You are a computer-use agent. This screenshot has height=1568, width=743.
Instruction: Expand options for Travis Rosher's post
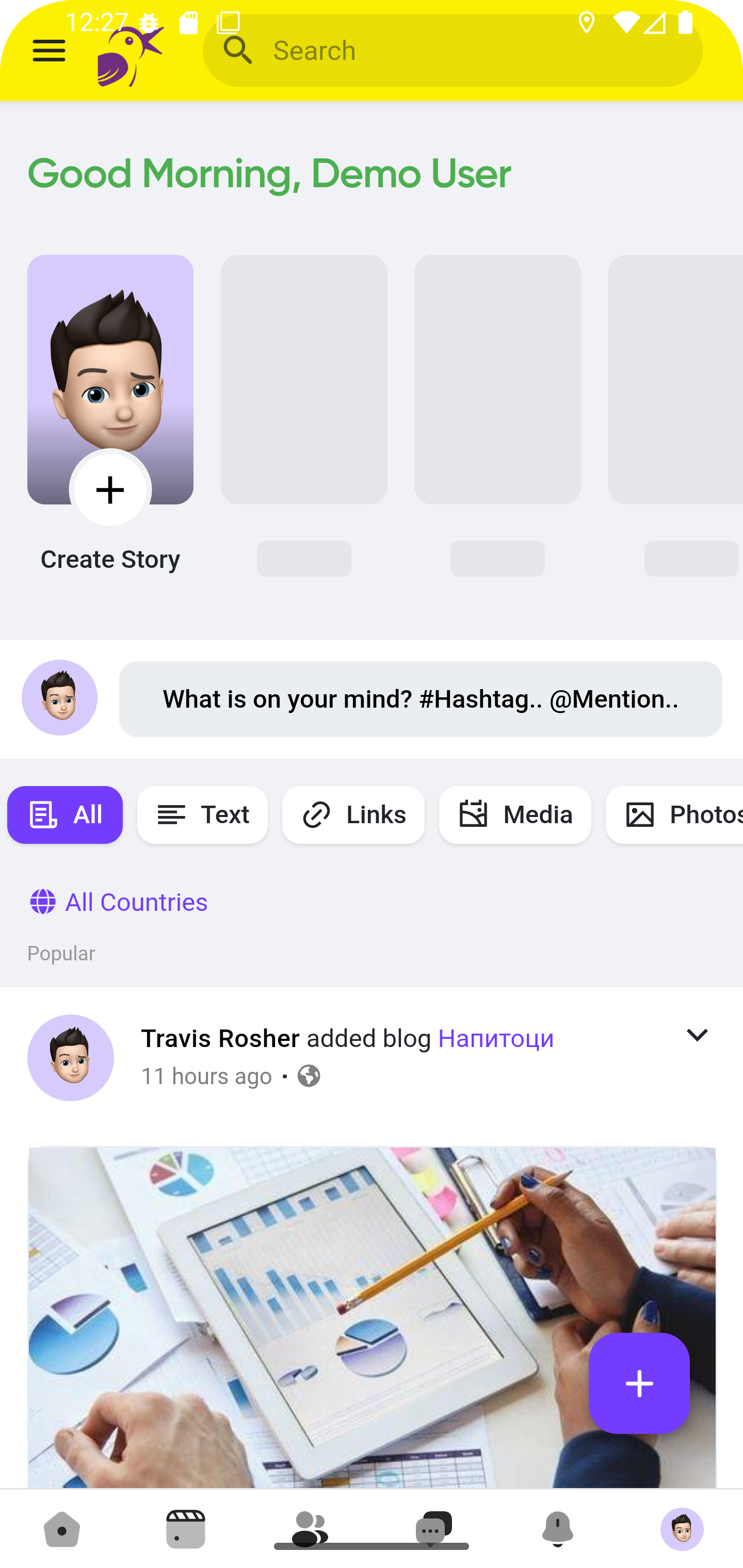(x=697, y=1035)
